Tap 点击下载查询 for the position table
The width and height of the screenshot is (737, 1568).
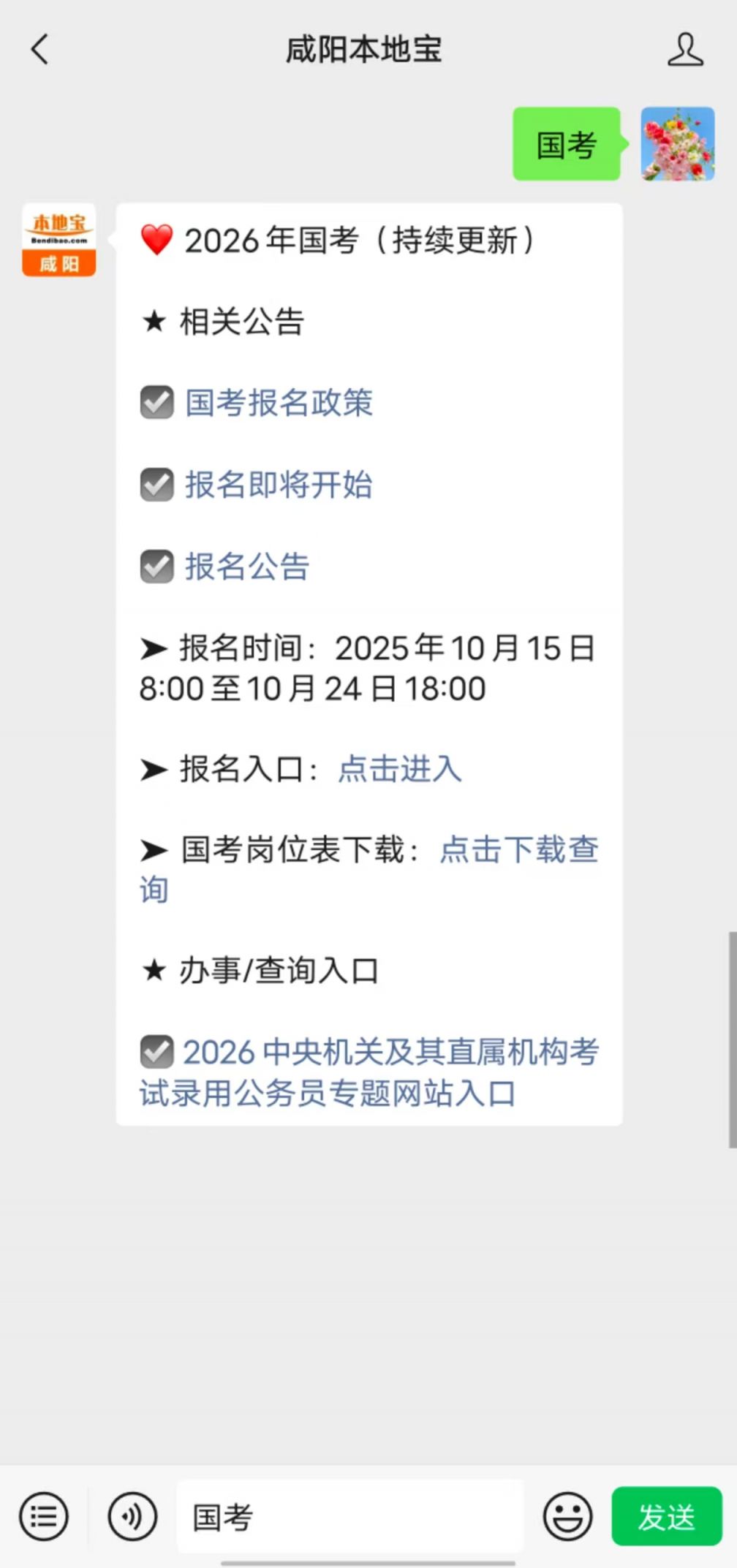pyautogui.click(x=518, y=850)
